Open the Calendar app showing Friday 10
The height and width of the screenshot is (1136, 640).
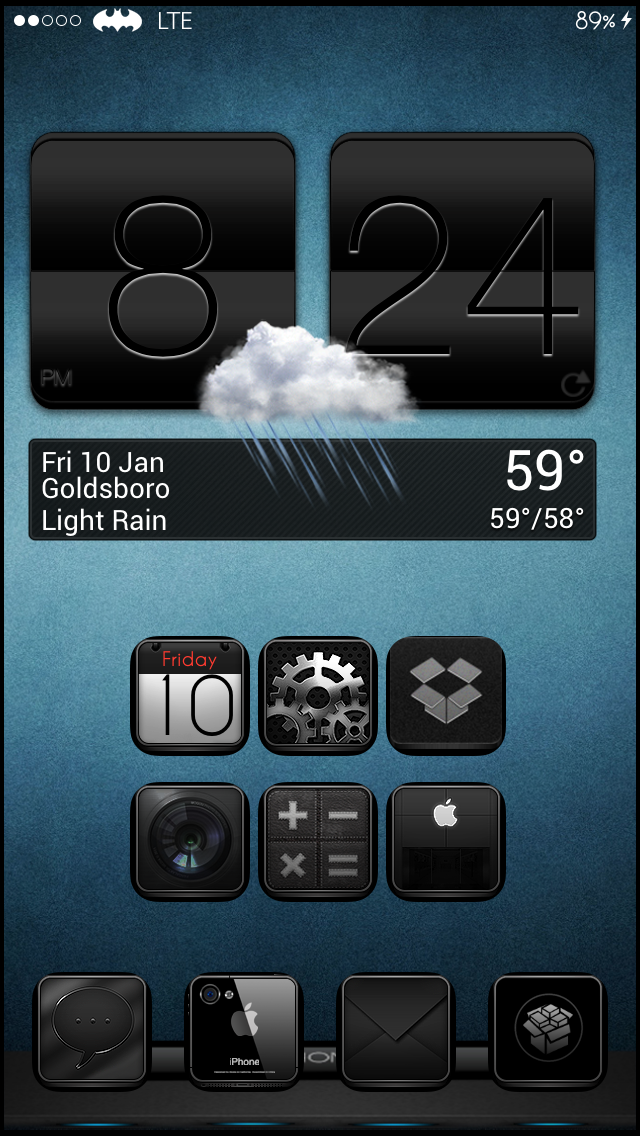click(190, 696)
